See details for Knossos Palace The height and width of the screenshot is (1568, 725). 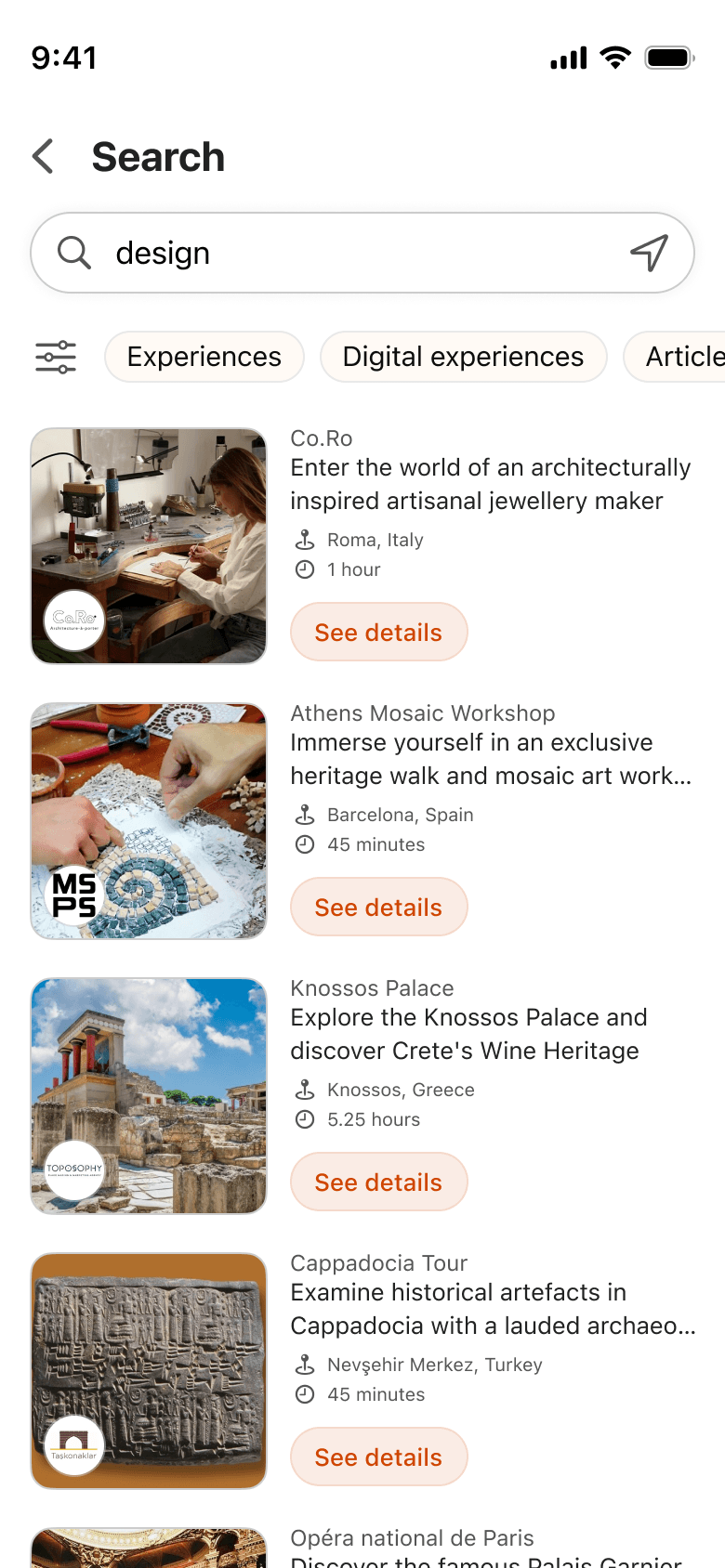click(x=378, y=1182)
